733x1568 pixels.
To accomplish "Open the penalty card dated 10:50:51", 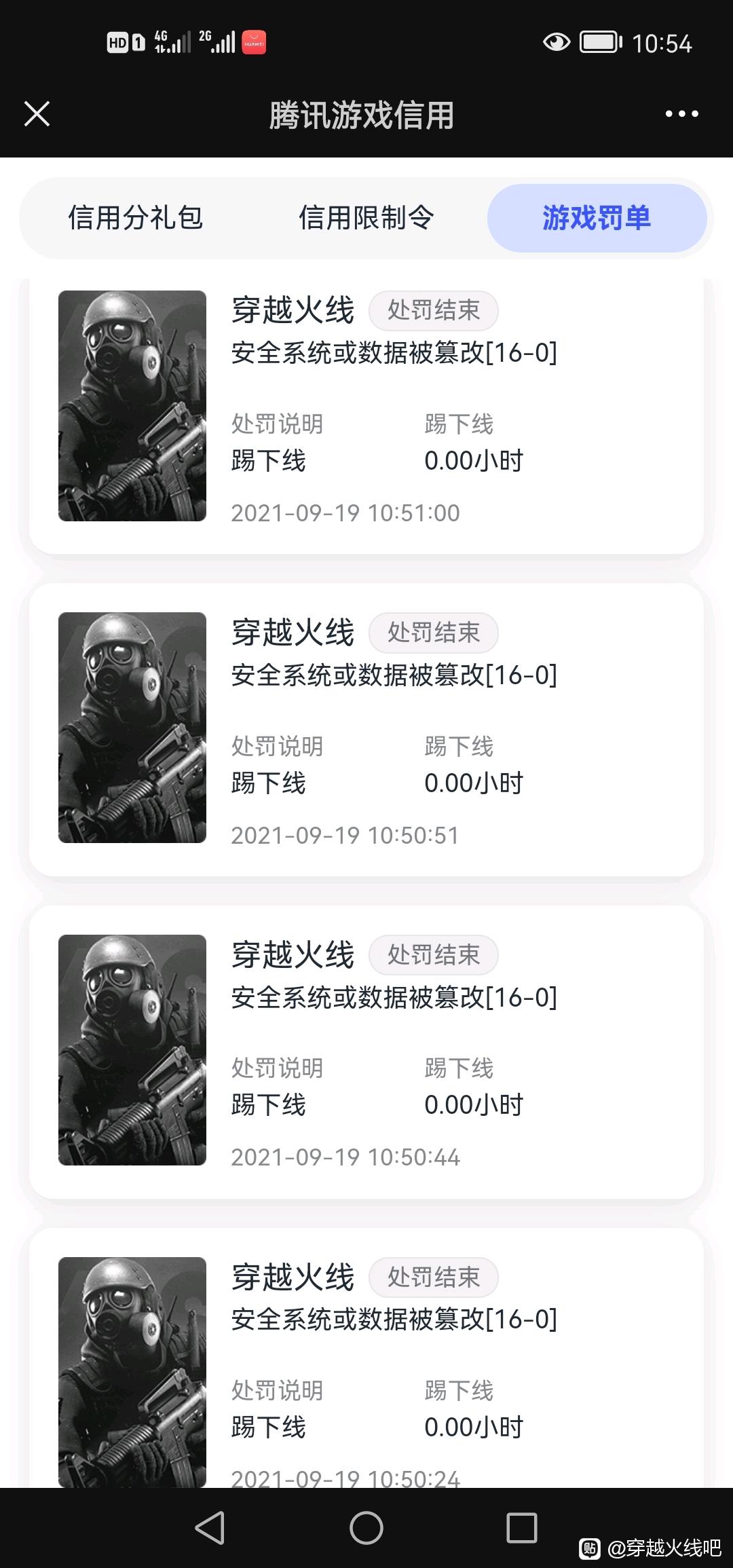I will click(366, 730).
